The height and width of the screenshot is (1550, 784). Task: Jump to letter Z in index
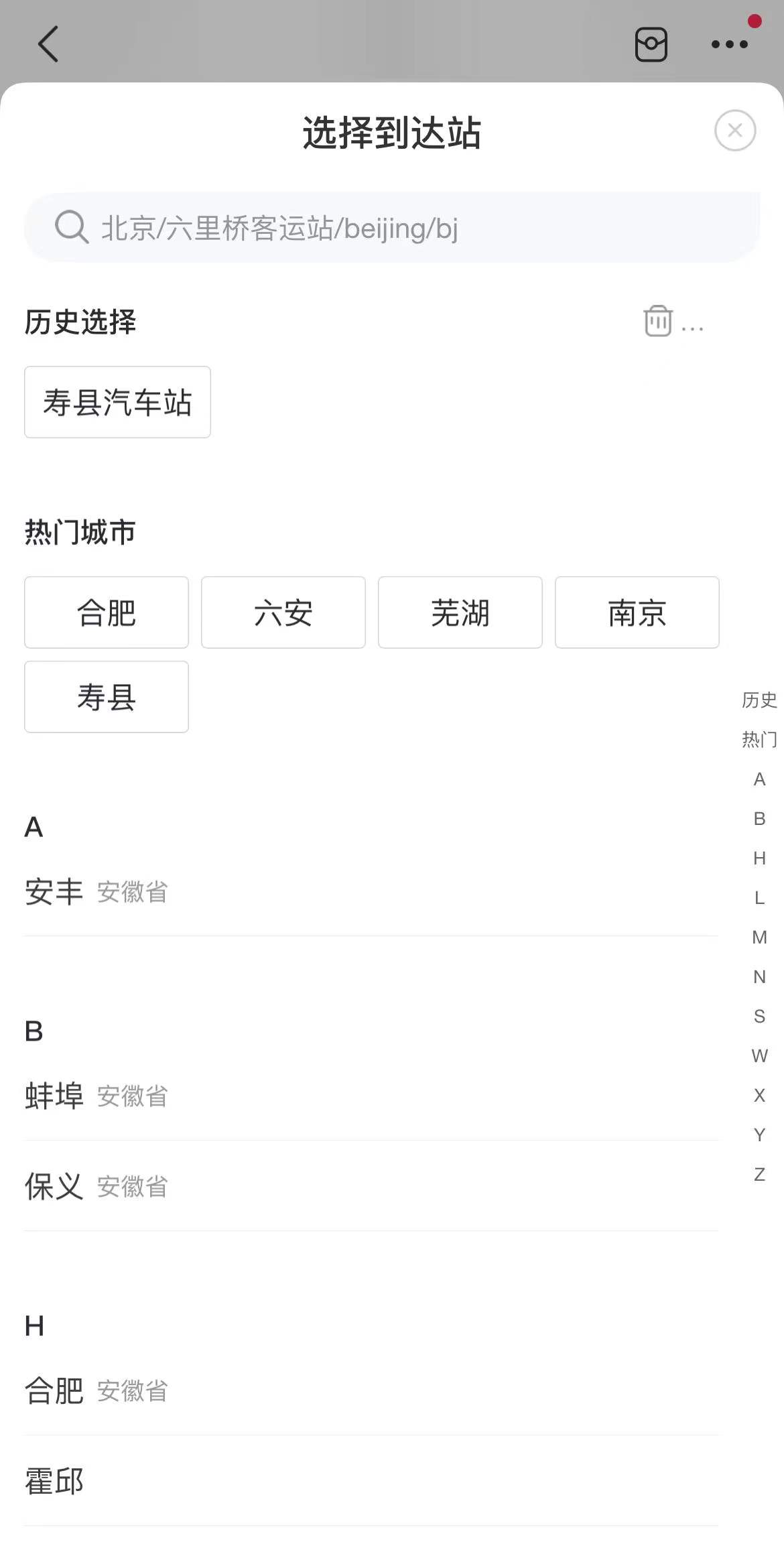pyautogui.click(x=759, y=1175)
